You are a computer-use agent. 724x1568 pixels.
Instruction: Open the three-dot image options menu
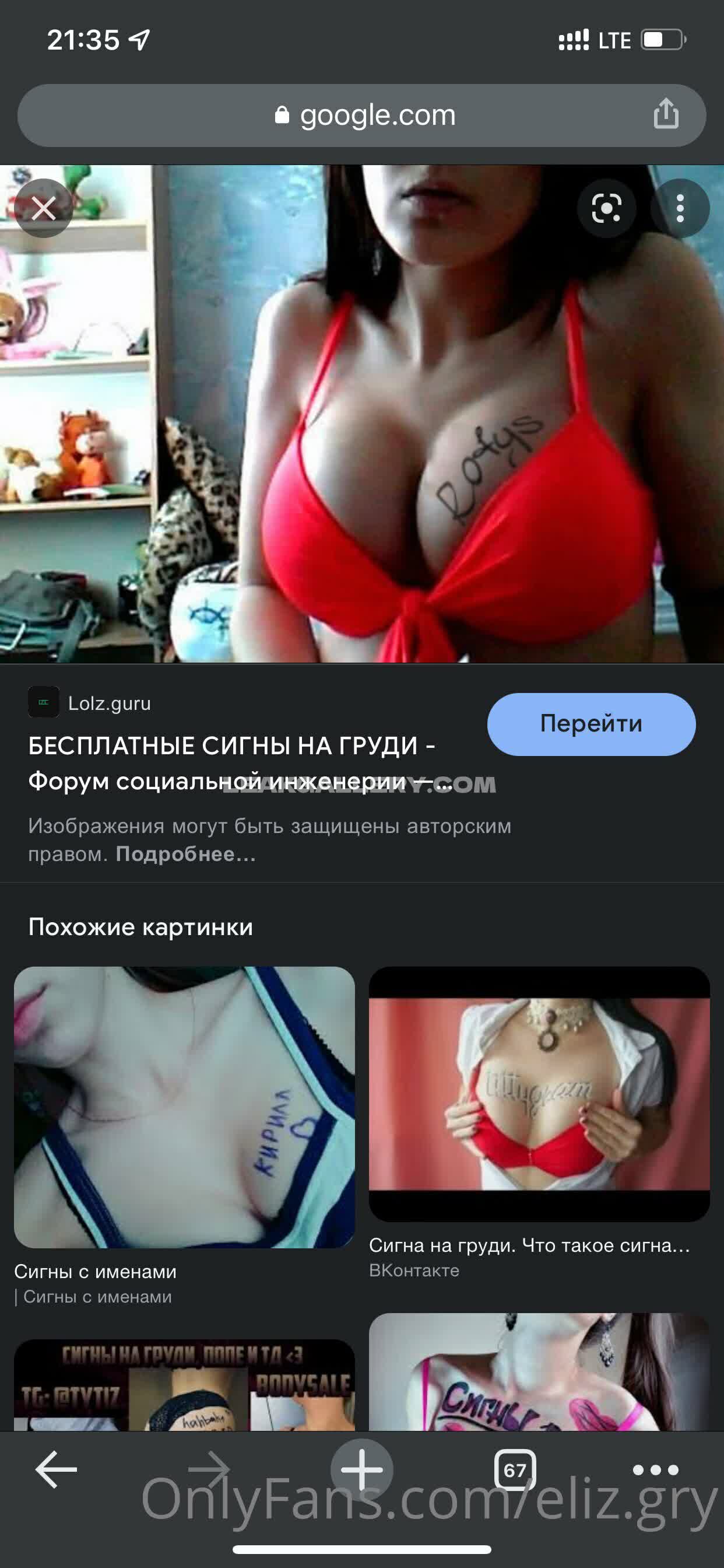point(680,209)
